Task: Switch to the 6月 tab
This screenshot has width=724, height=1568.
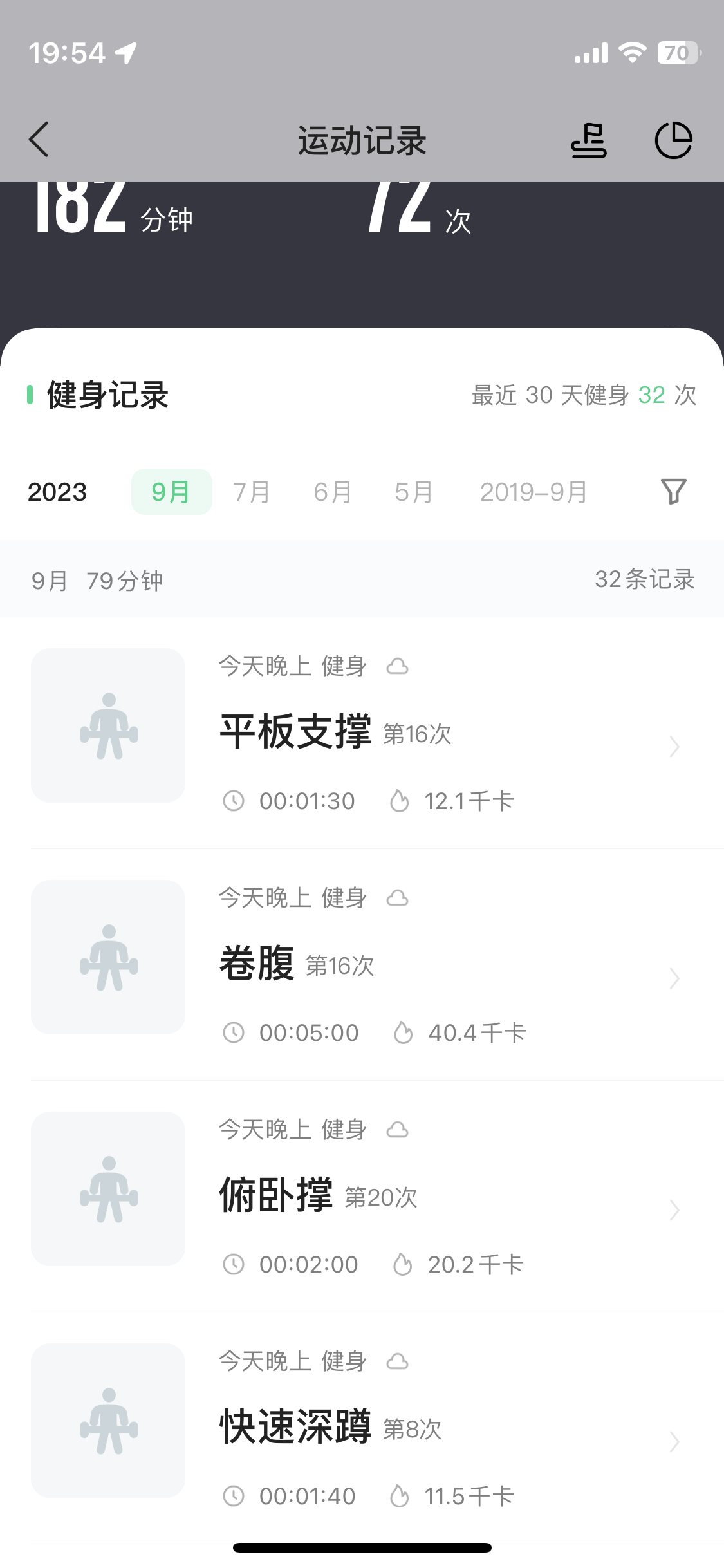Action: [x=333, y=492]
